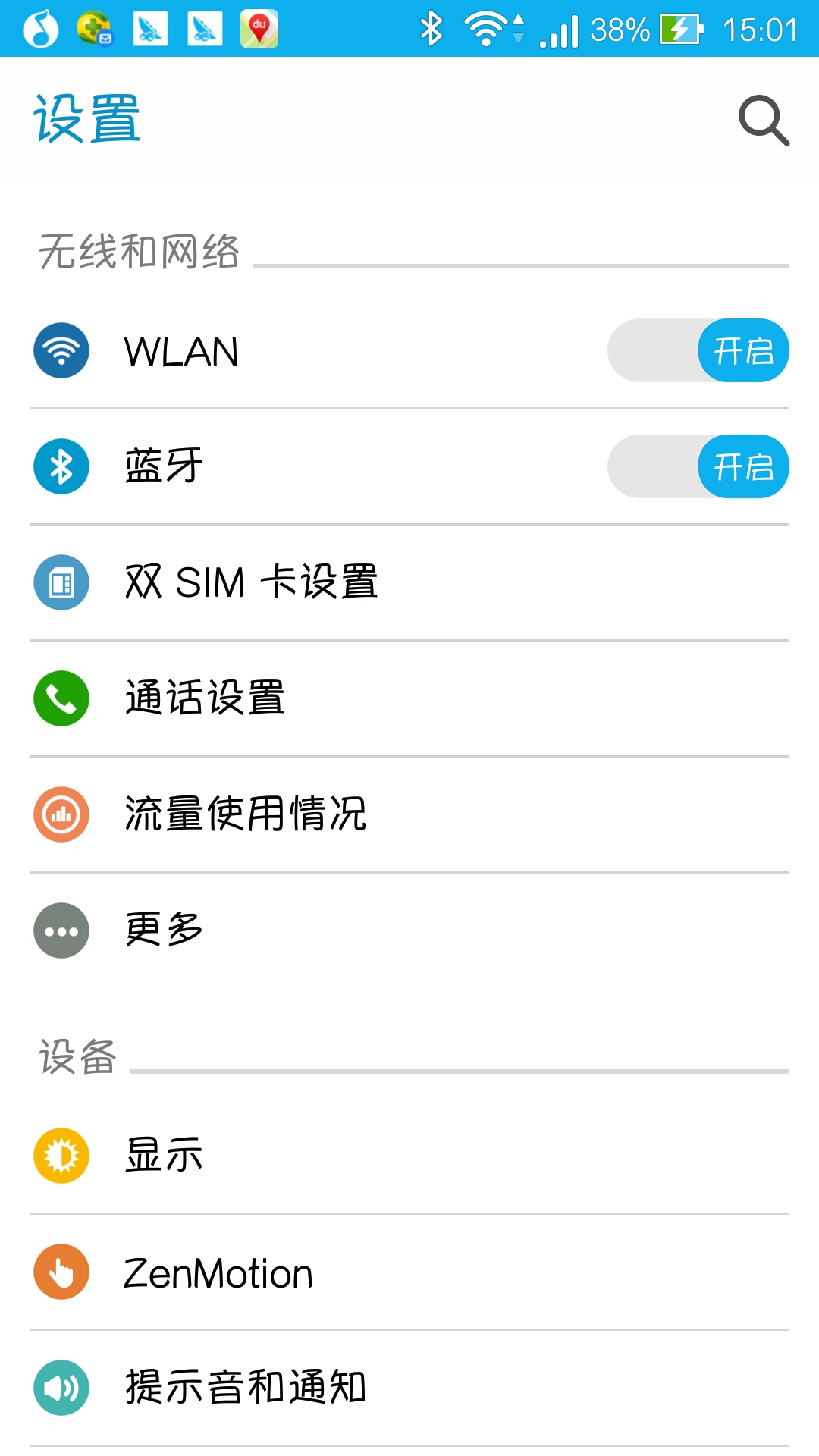The image size is (819, 1456).
Task: Disable the 蓝牙 Bluetooth switch
Action: (x=698, y=466)
